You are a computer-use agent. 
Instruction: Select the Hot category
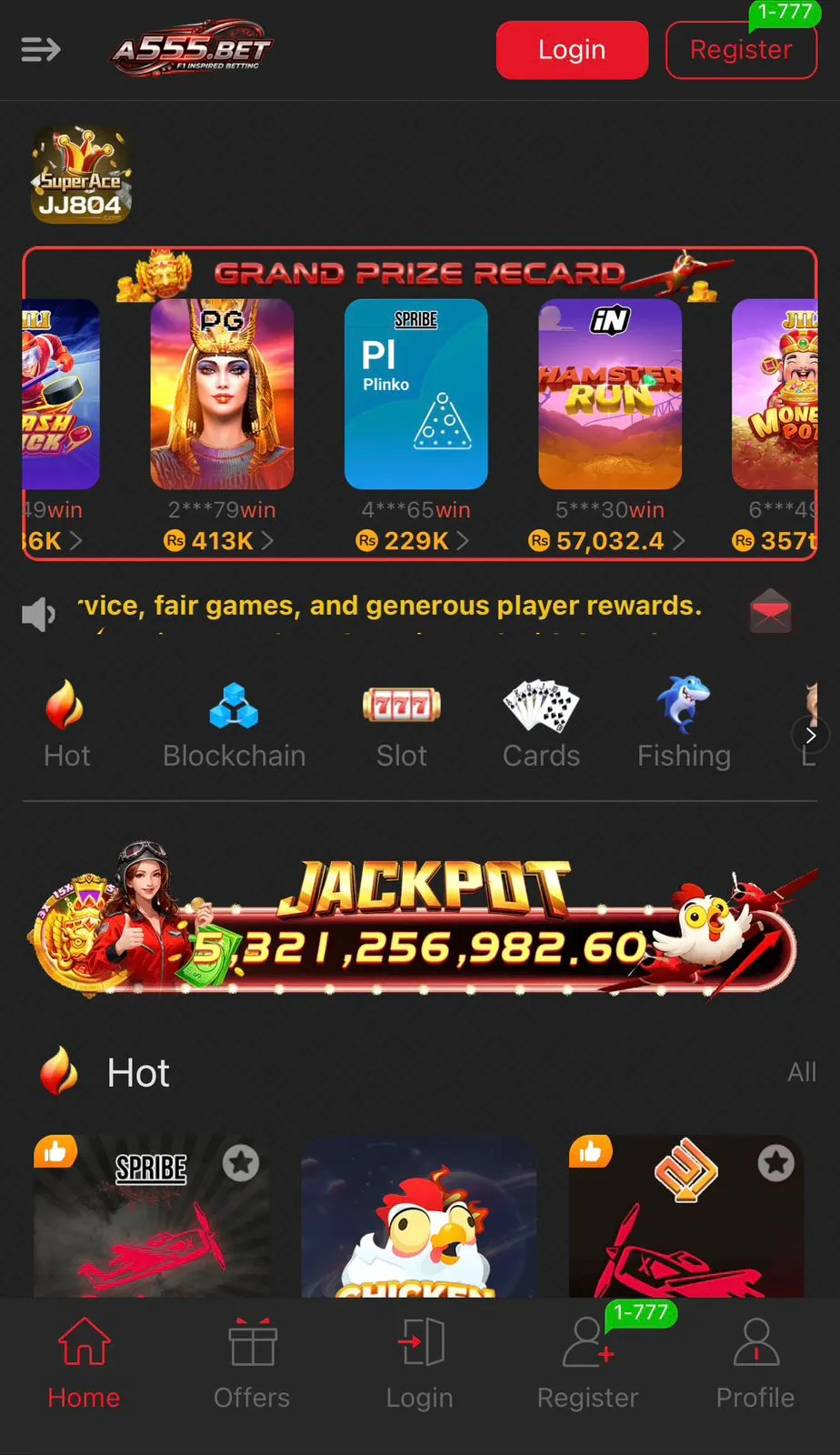pos(66,725)
